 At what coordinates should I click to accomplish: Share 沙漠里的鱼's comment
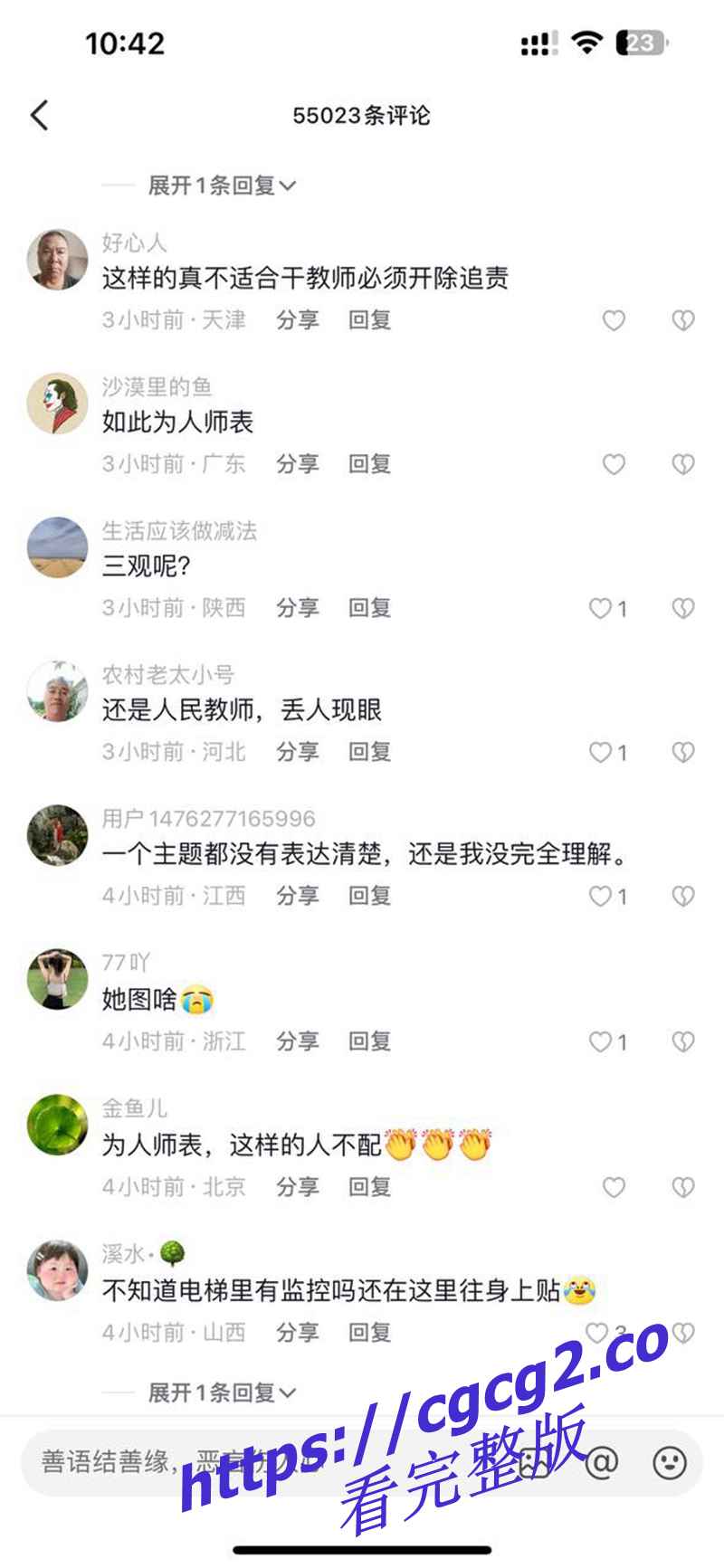tap(298, 464)
